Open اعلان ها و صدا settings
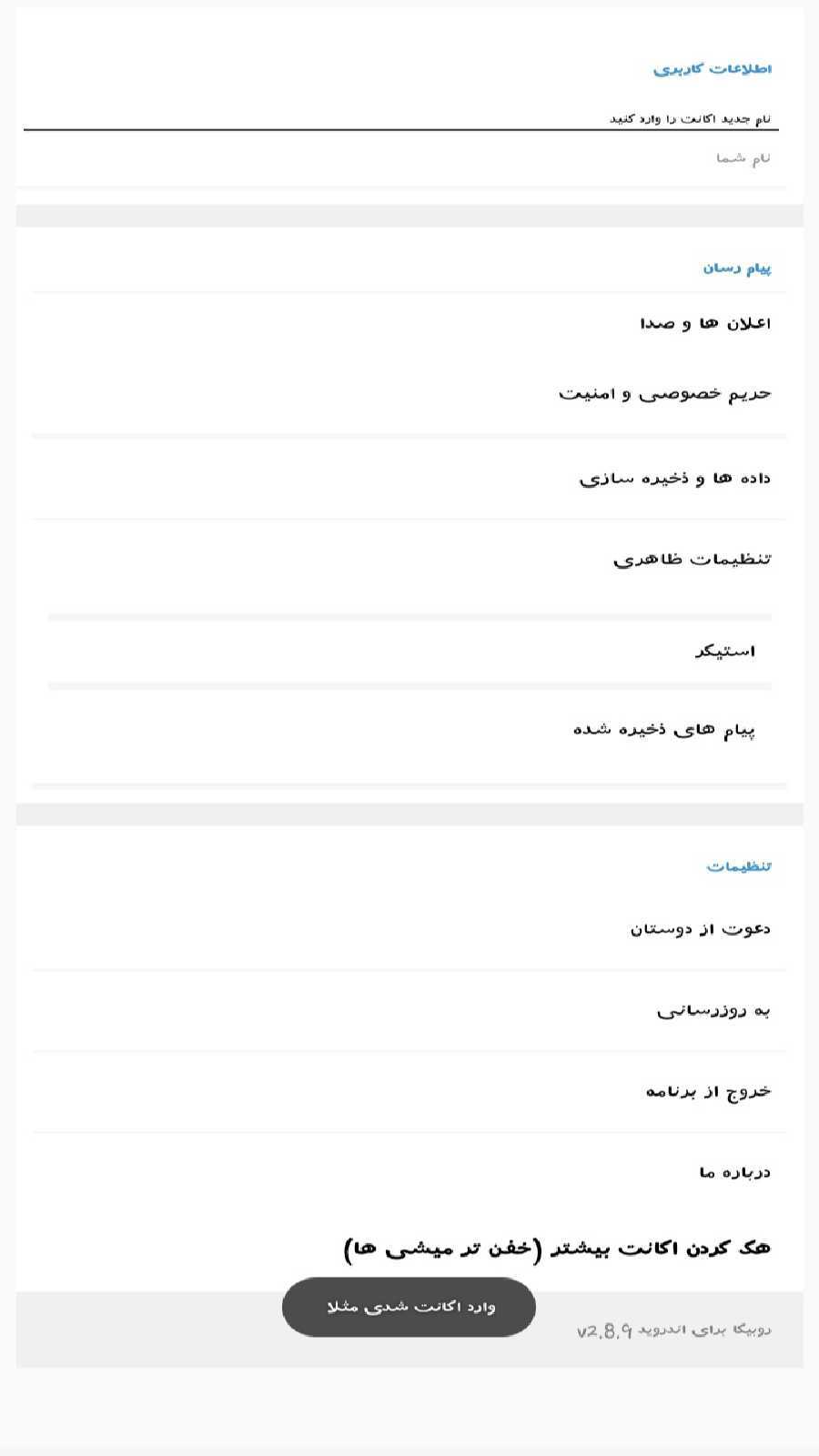This screenshot has width=819, height=1456. coord(705,323)
